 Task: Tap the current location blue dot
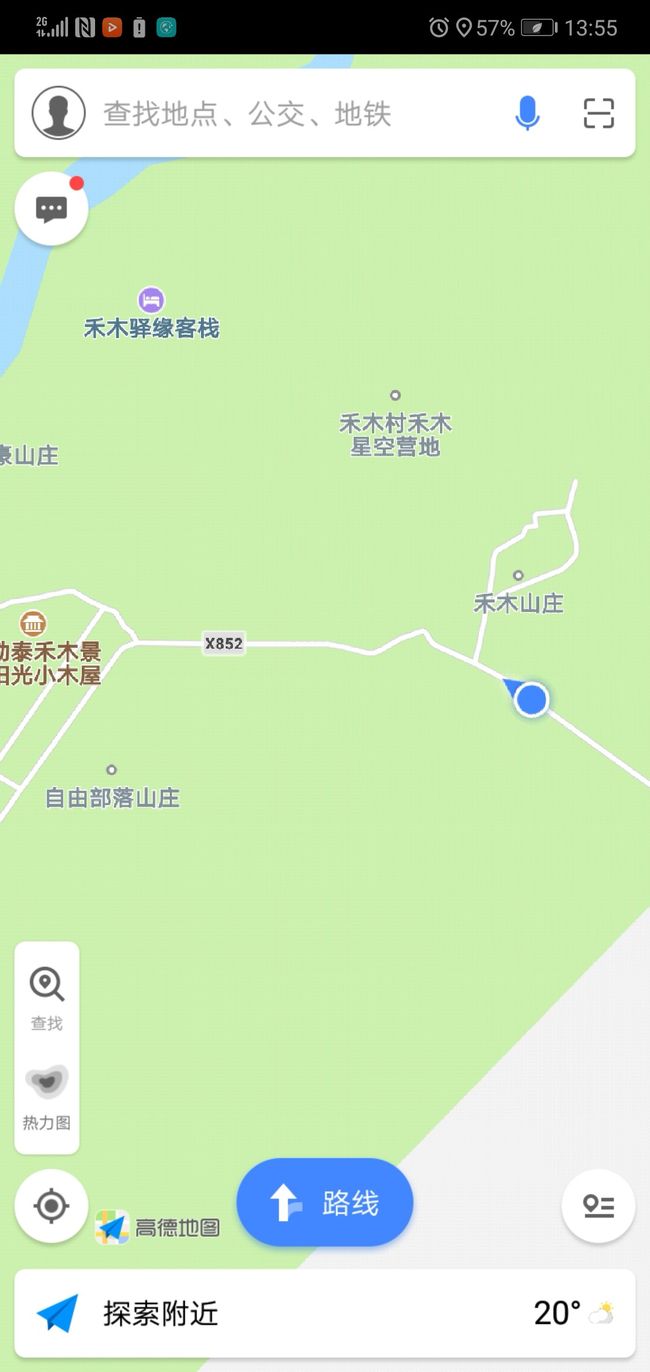click(531, 699)
